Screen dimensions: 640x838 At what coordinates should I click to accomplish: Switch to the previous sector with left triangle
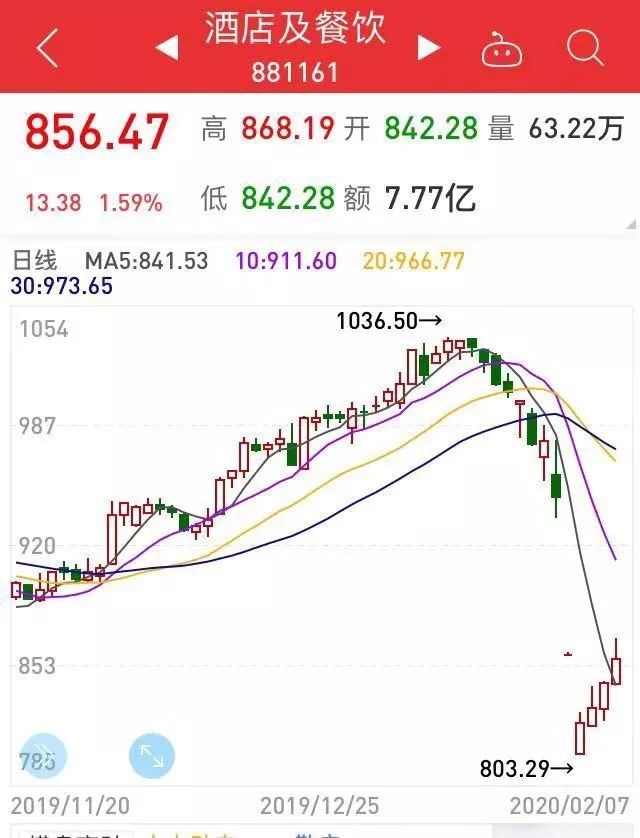point(167,47)
